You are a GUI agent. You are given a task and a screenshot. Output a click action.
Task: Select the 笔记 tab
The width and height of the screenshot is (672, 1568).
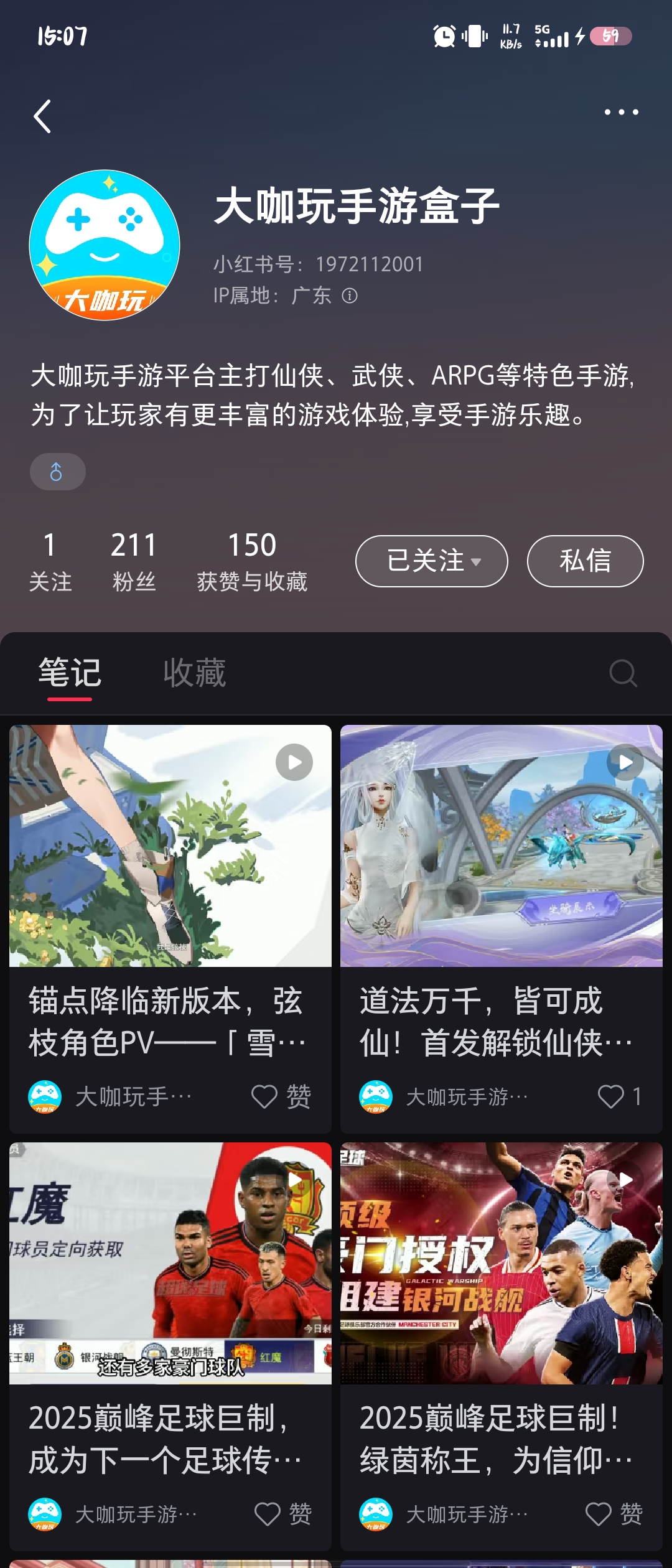70,673
